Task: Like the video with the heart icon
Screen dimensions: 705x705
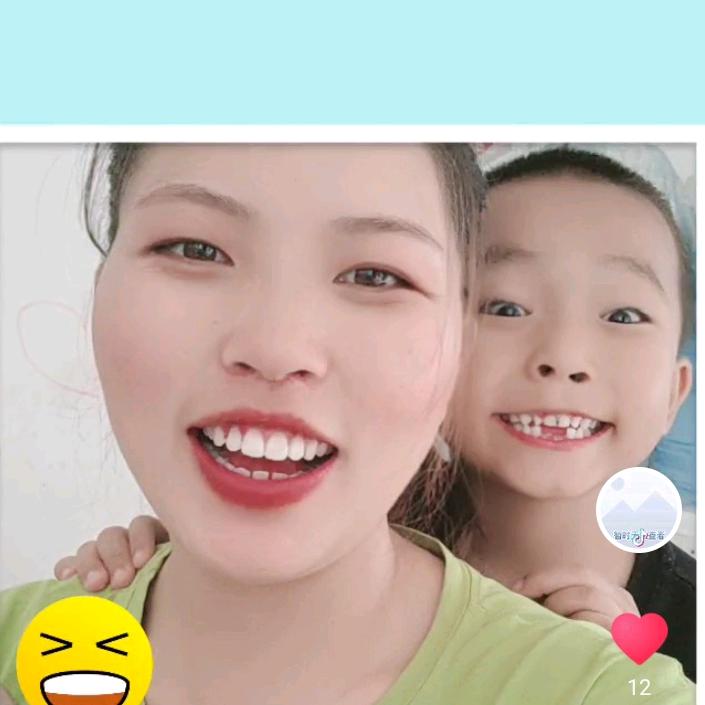Action: coord(639,638)
